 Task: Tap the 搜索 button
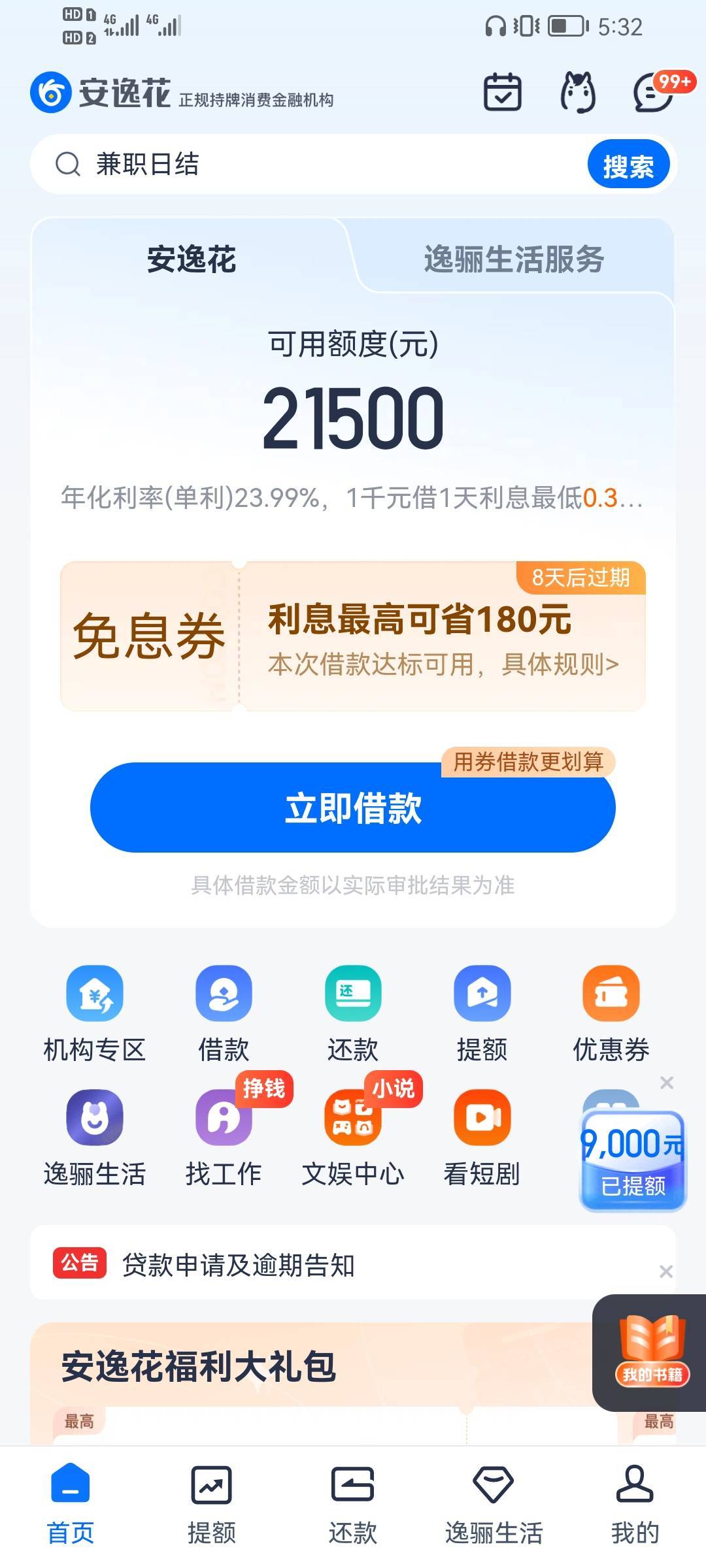pyautogui.click(x=628, y=165)
